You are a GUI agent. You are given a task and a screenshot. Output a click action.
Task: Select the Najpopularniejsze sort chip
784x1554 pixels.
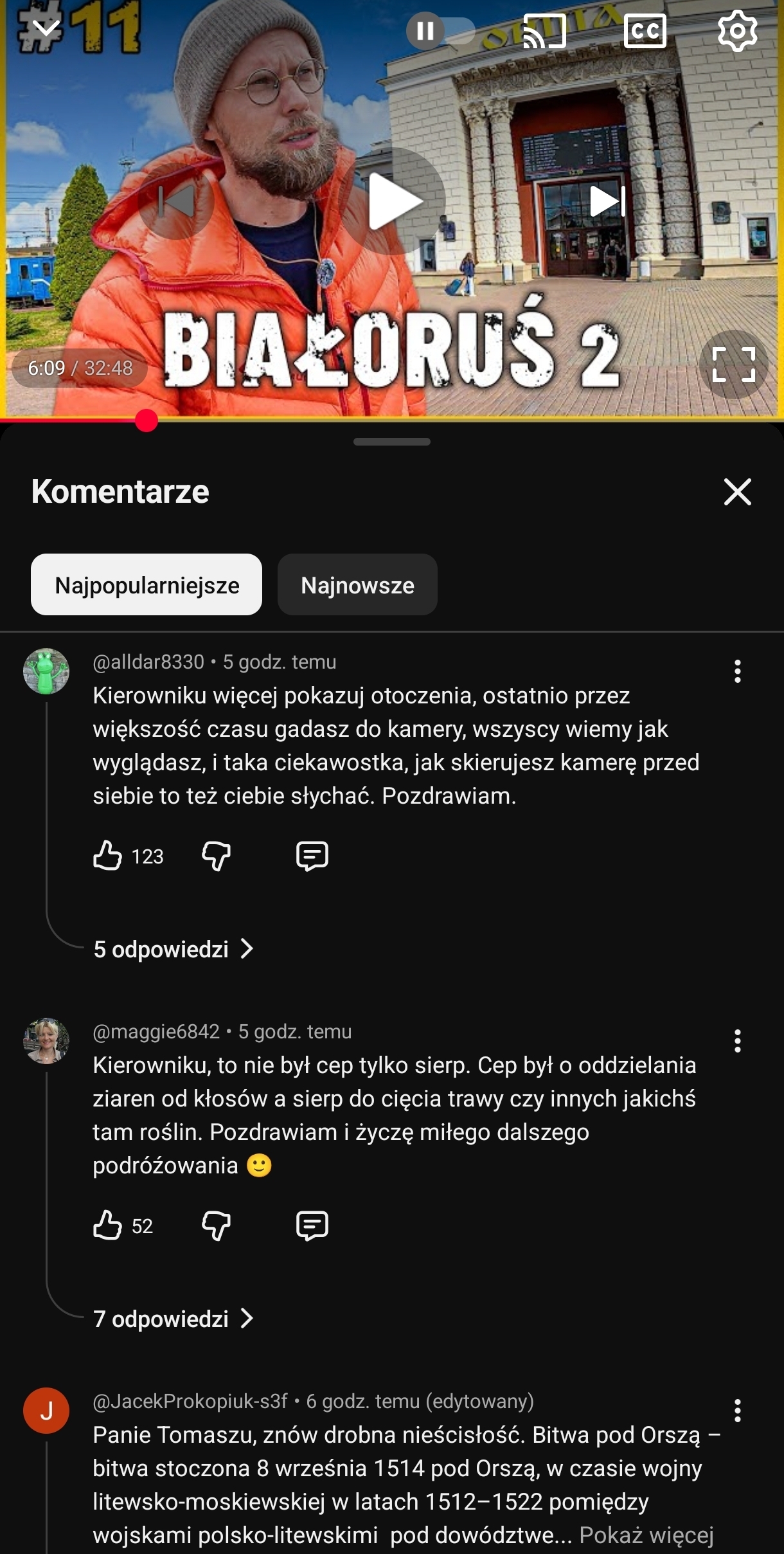point(147,585)
